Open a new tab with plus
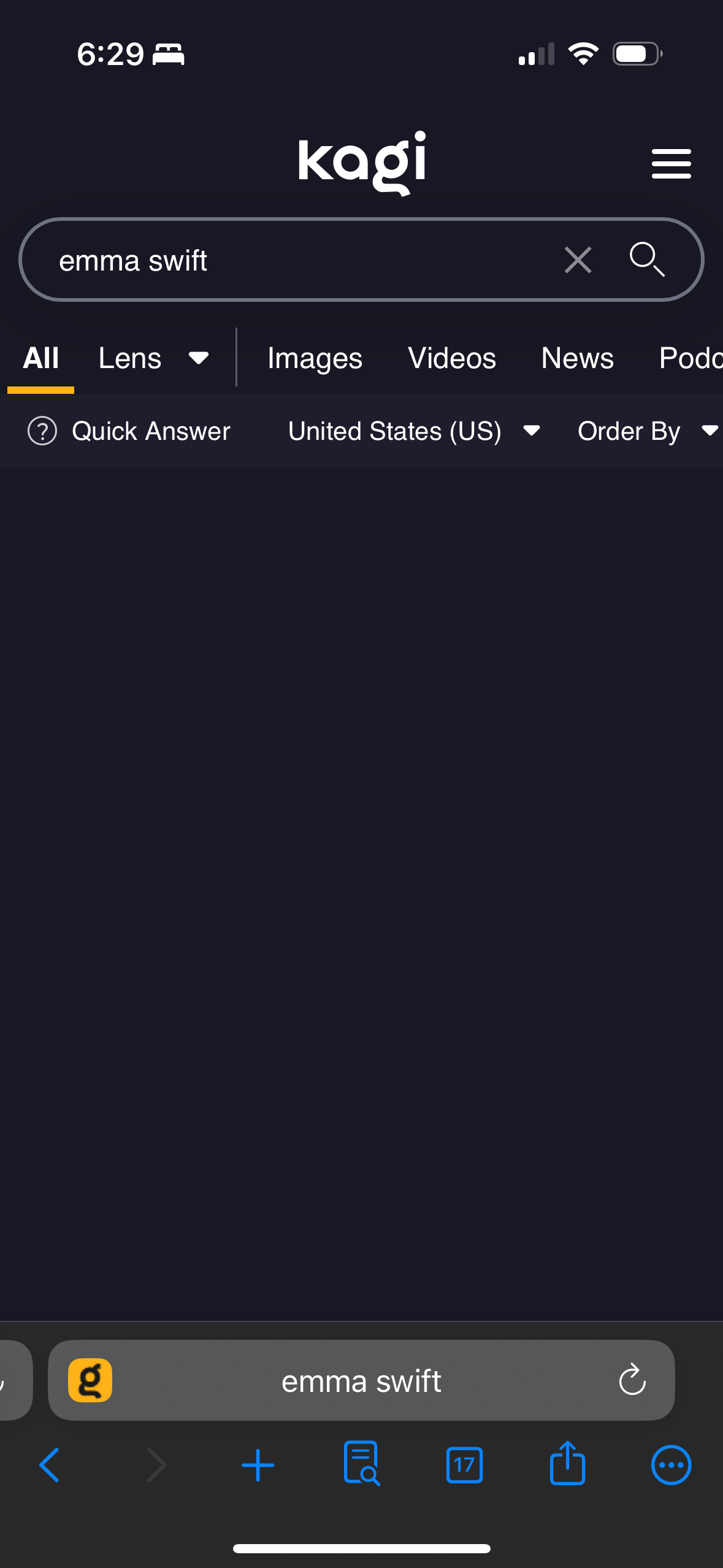This screenshot has height=1568, width=723. [258, 1465]
